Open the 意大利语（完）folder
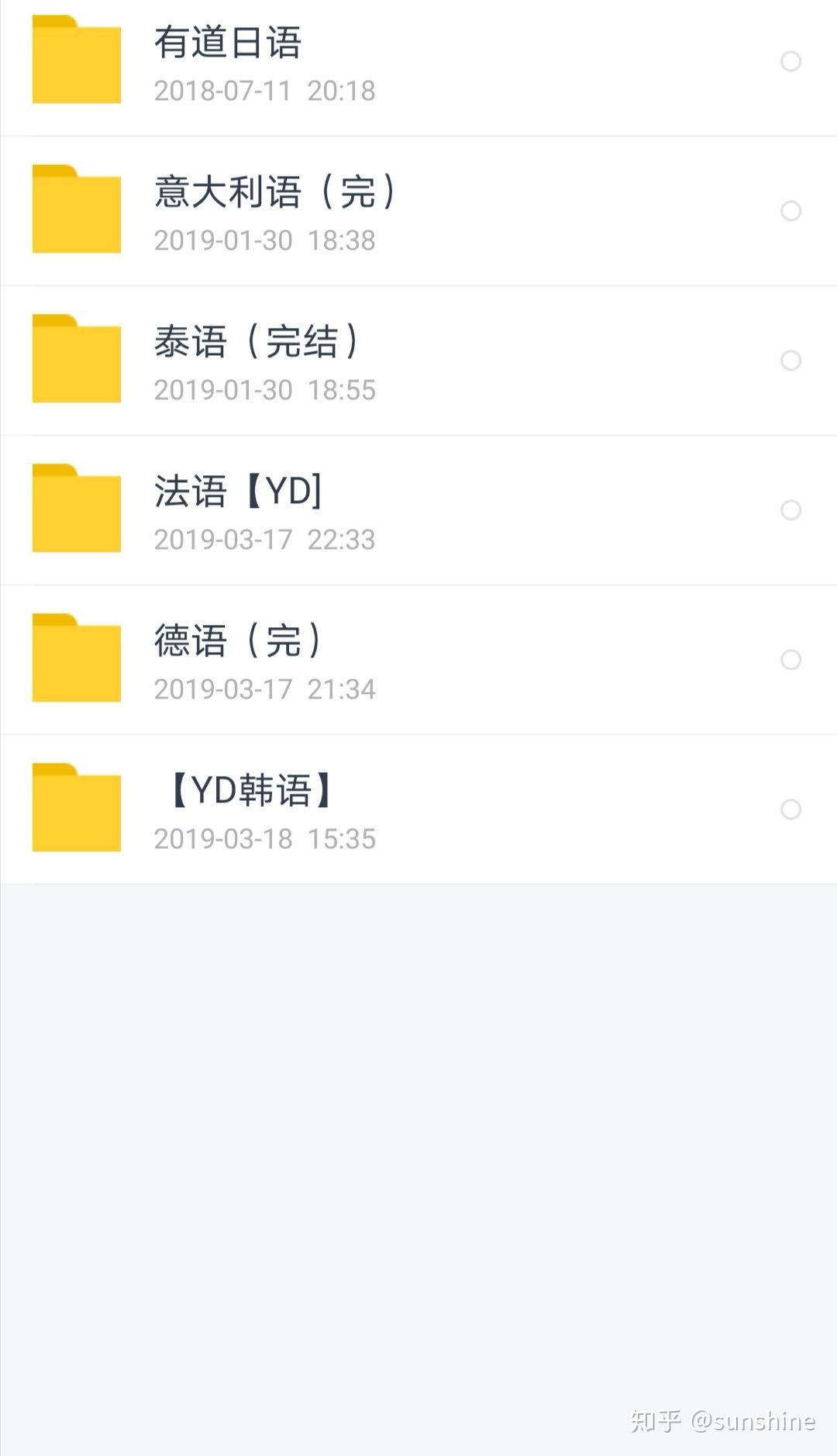Screen dimensions: 837x1456 tap(418, 211)
